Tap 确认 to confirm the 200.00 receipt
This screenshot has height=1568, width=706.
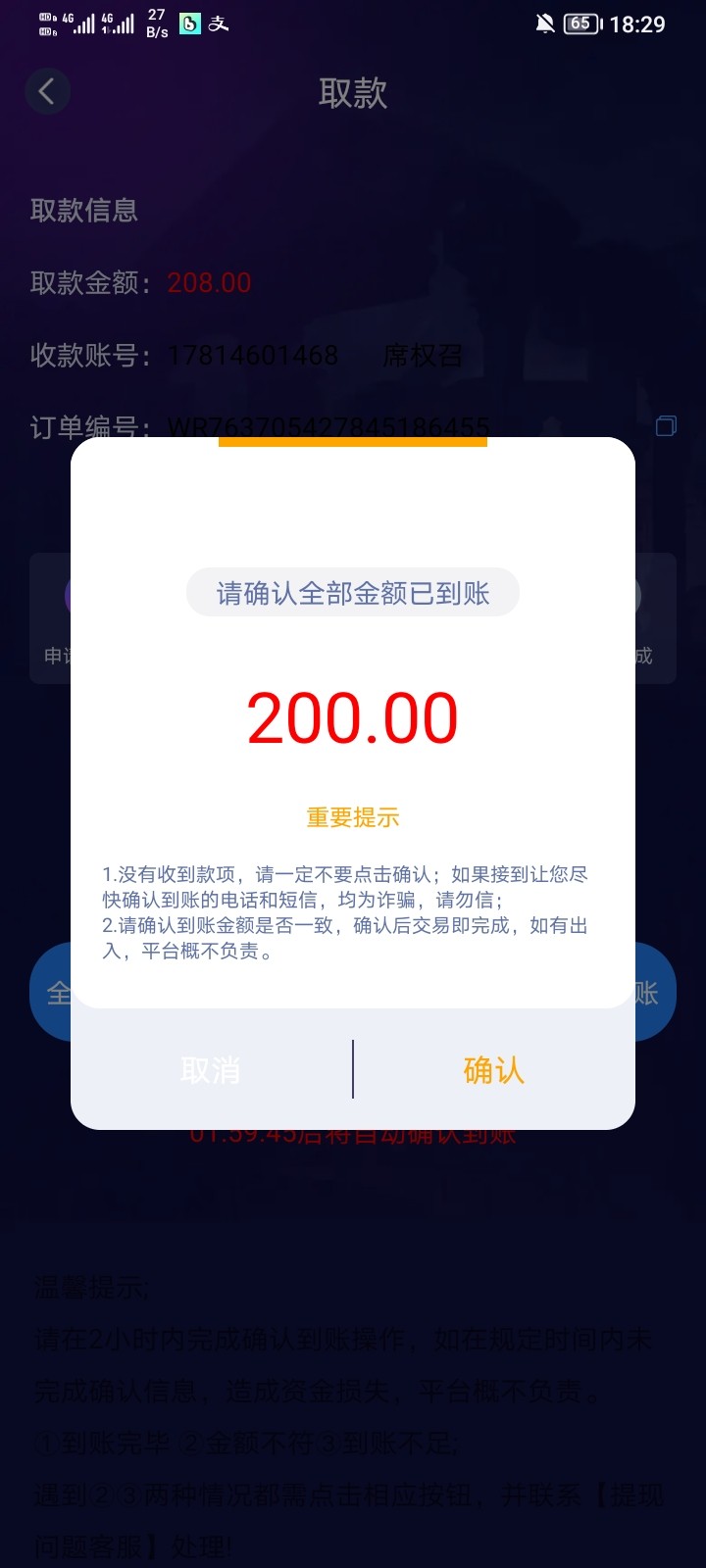click(493, 1070)
